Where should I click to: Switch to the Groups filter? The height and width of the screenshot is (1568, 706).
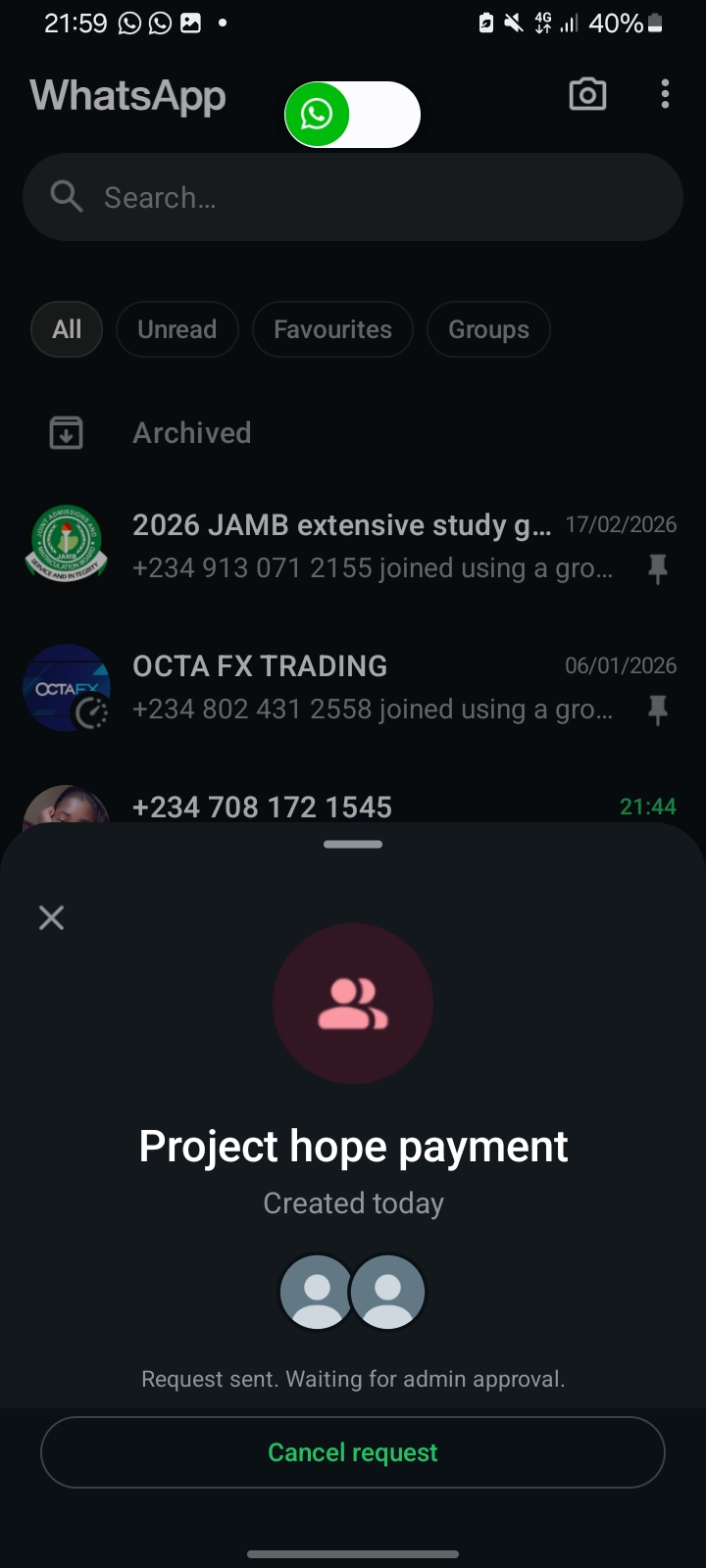point(488,329)
